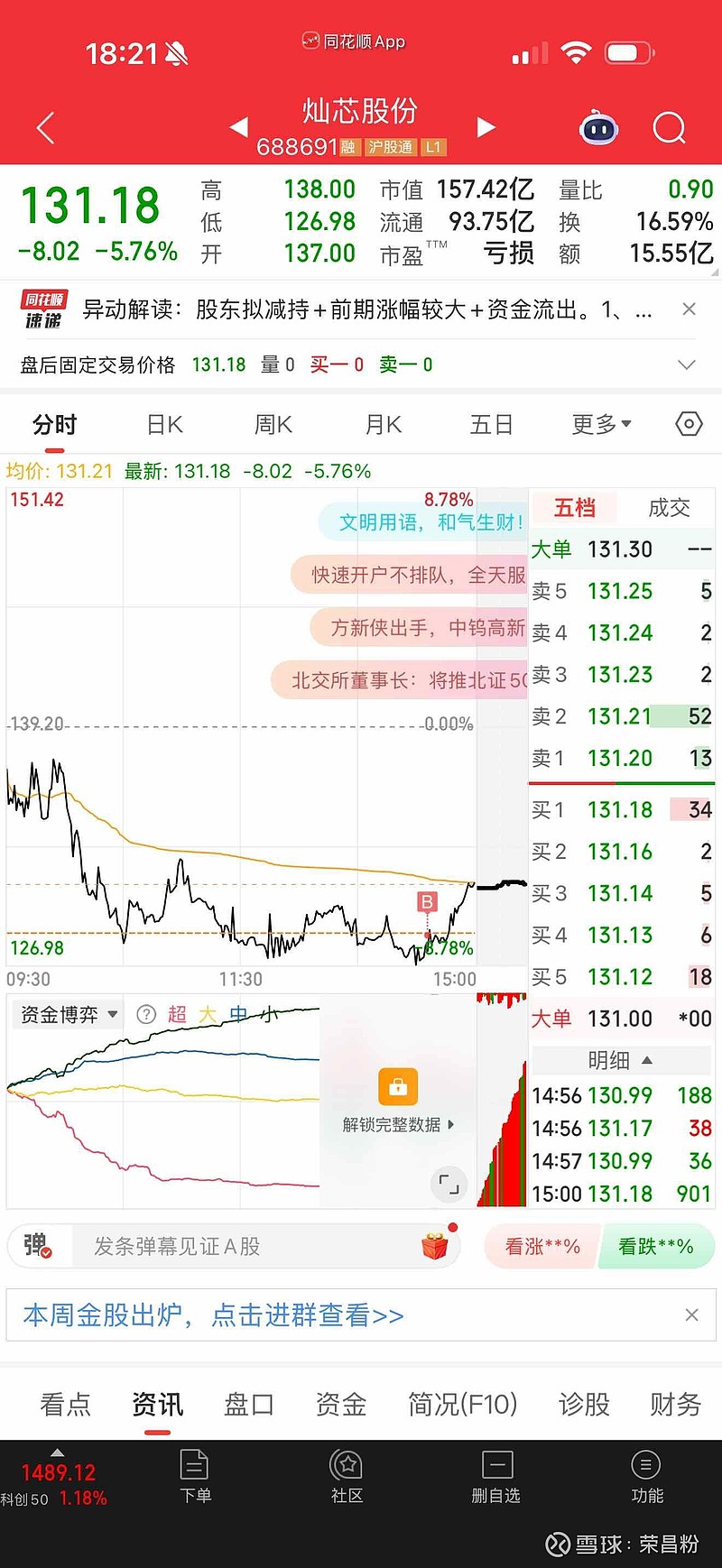Viewport: 722px width, 1568px height.
Task: Tap the back arrow to exit stock page
Action: [44, 127]
